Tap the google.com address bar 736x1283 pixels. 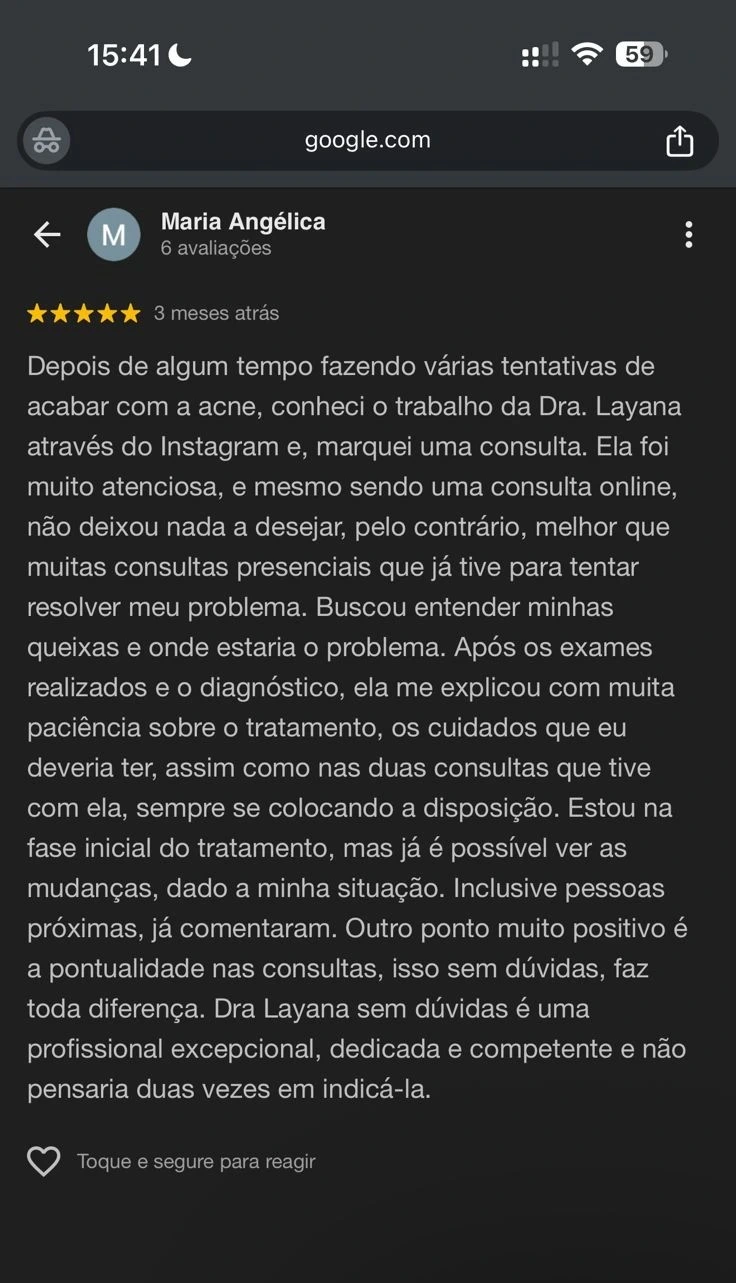pyautogui.click(x=367, y=140)
